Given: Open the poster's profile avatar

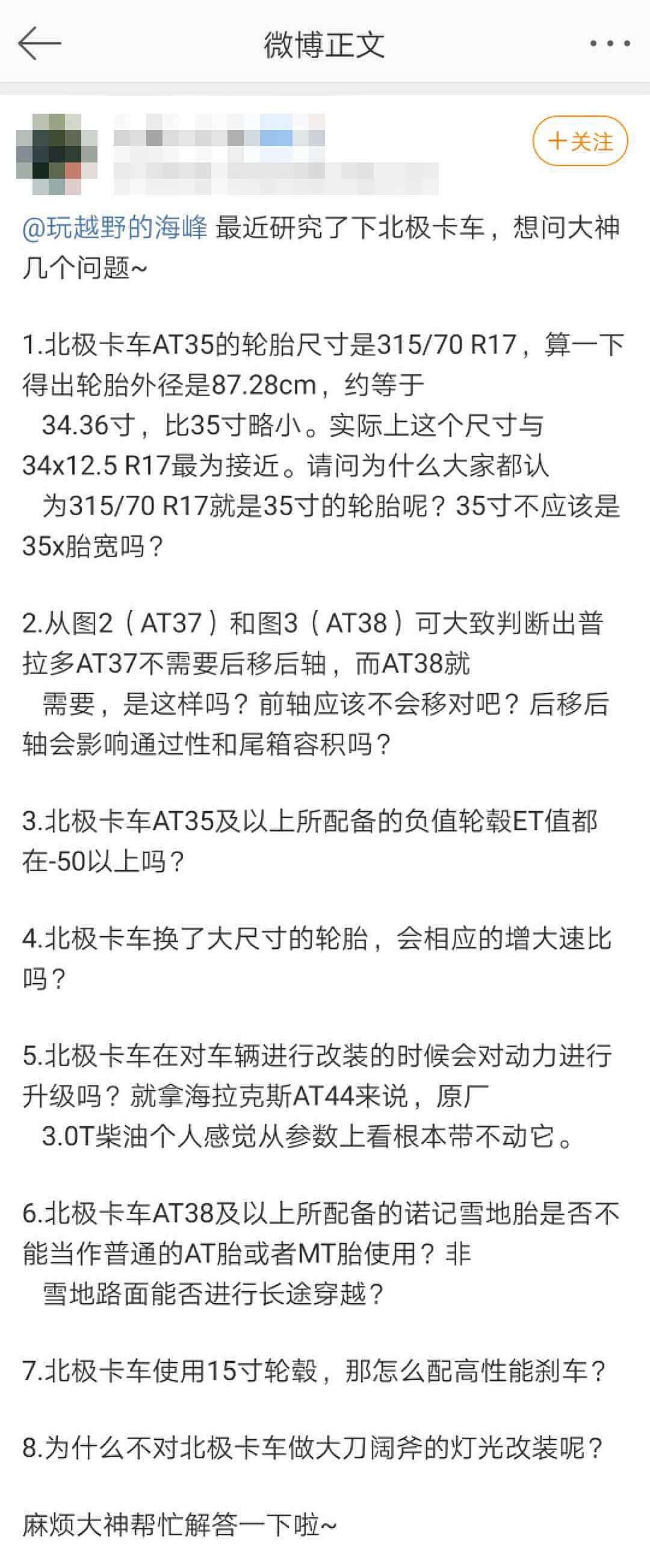Looking at the screenshot, I should point(57,154).
